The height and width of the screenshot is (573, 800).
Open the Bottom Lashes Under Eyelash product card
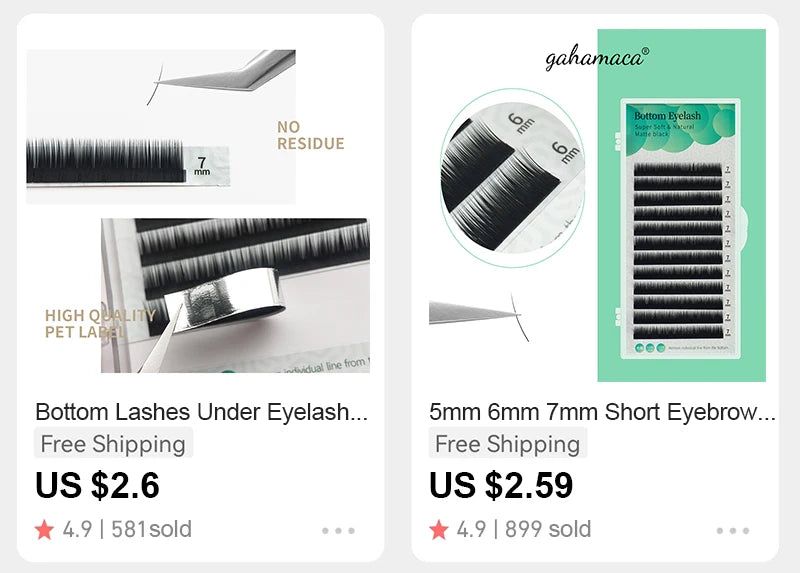pyautogui.click(x=201, y=411)
